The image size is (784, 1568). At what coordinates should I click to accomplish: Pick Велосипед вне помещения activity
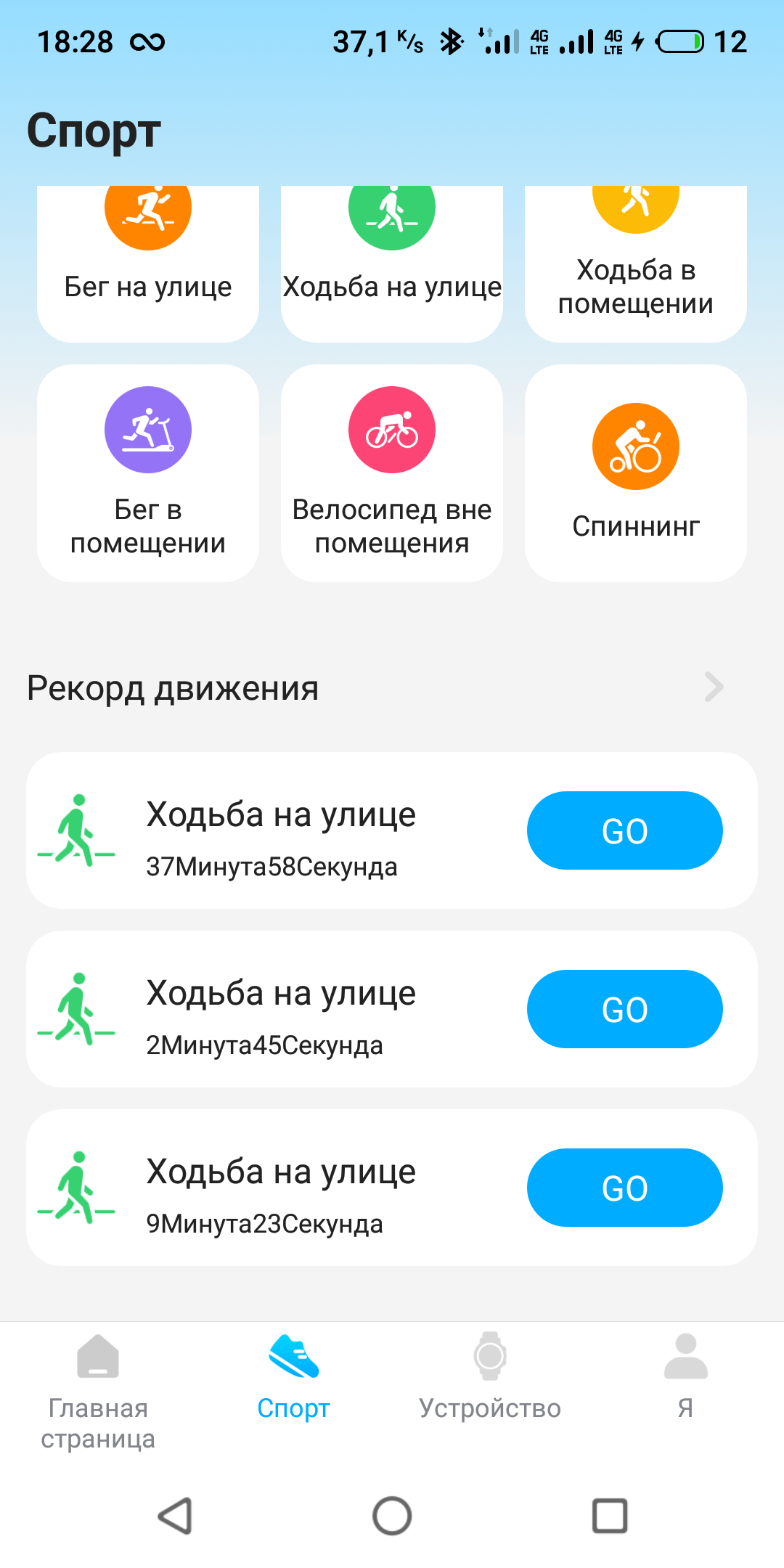(x=392, y=473)
